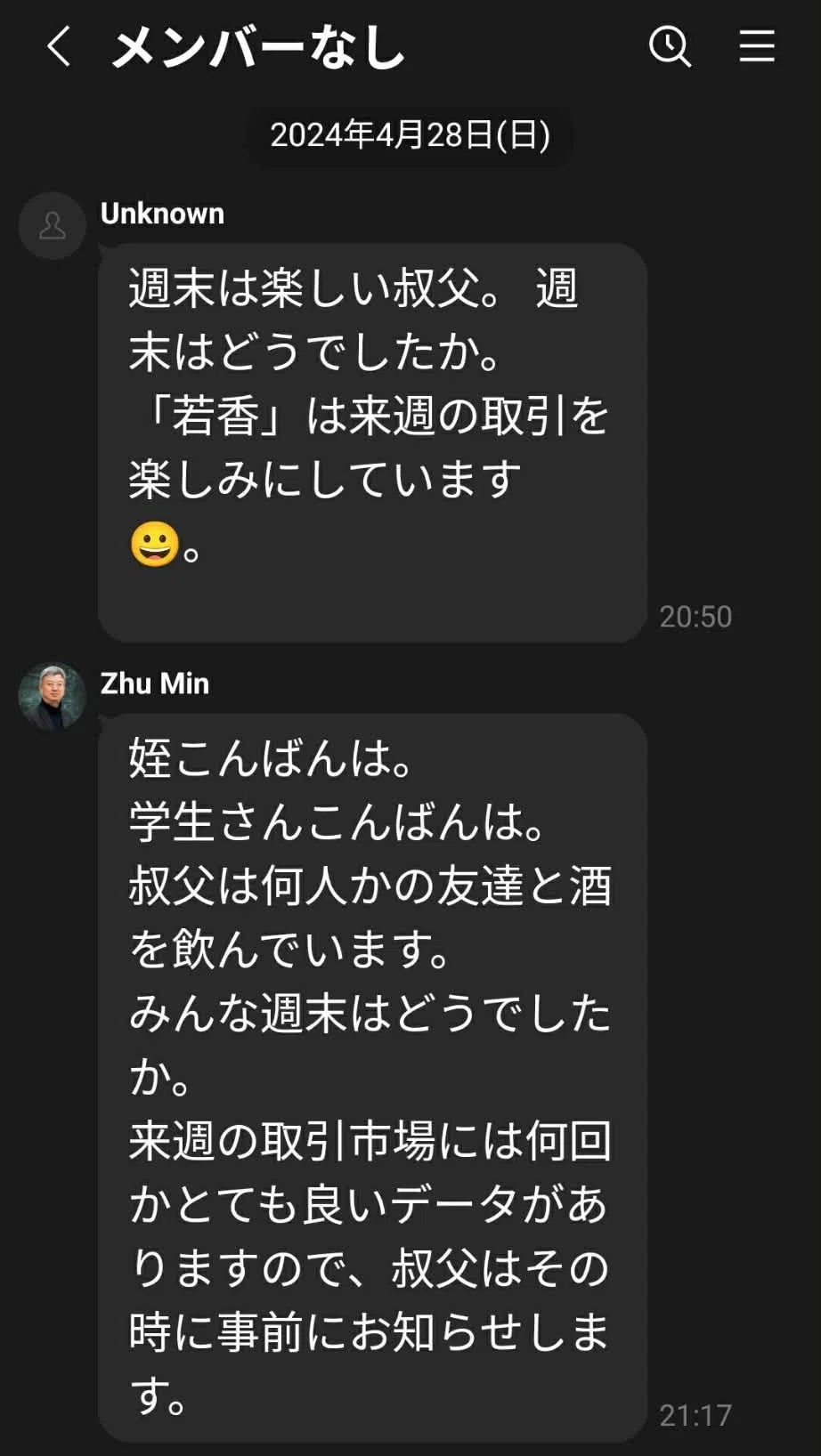Viewport: 821px width, 1456px height.
Task: Go back from the メンバーなし chat
Action: point(59,46)
